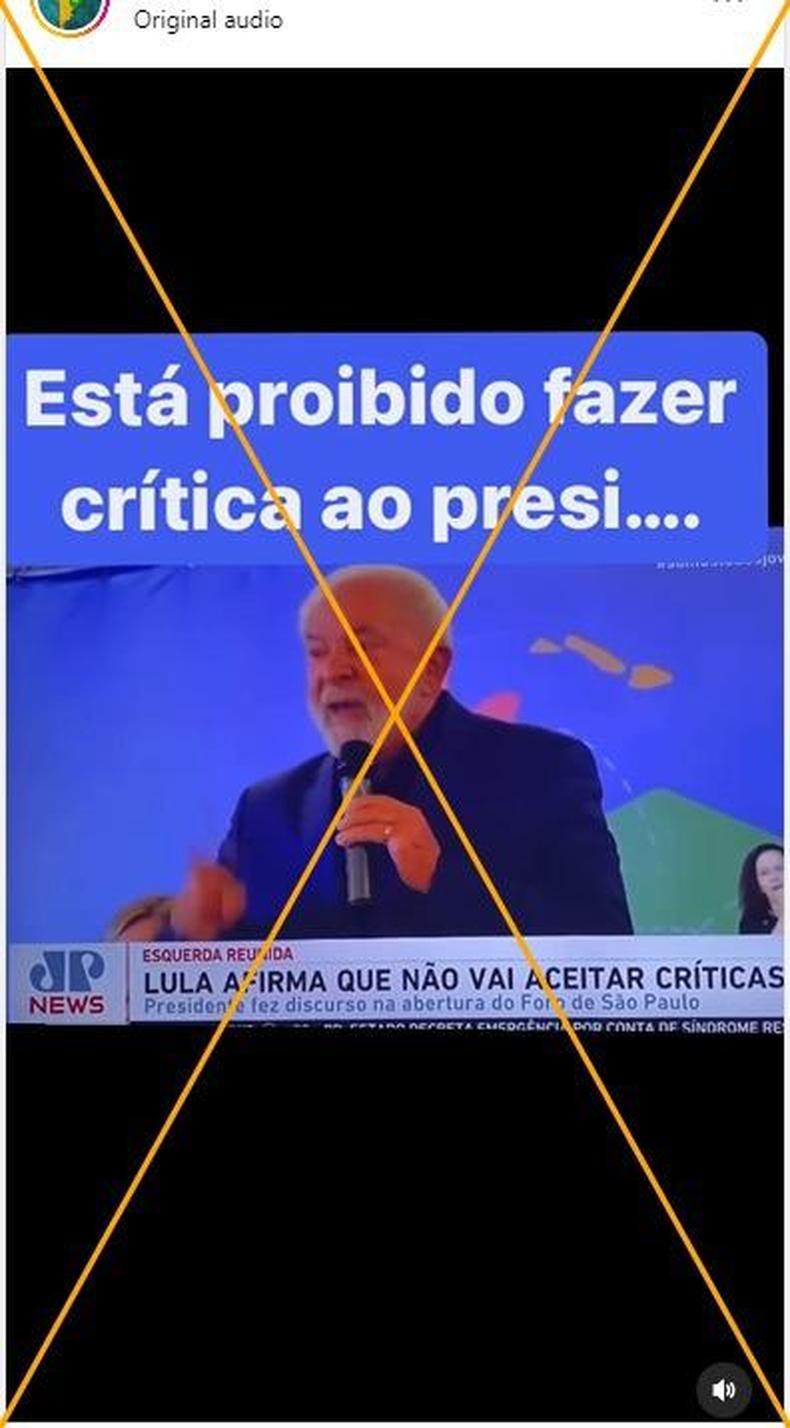Mute the video sound
The height and width of the screenshot is (1428, 790).
pos(723,1389)
